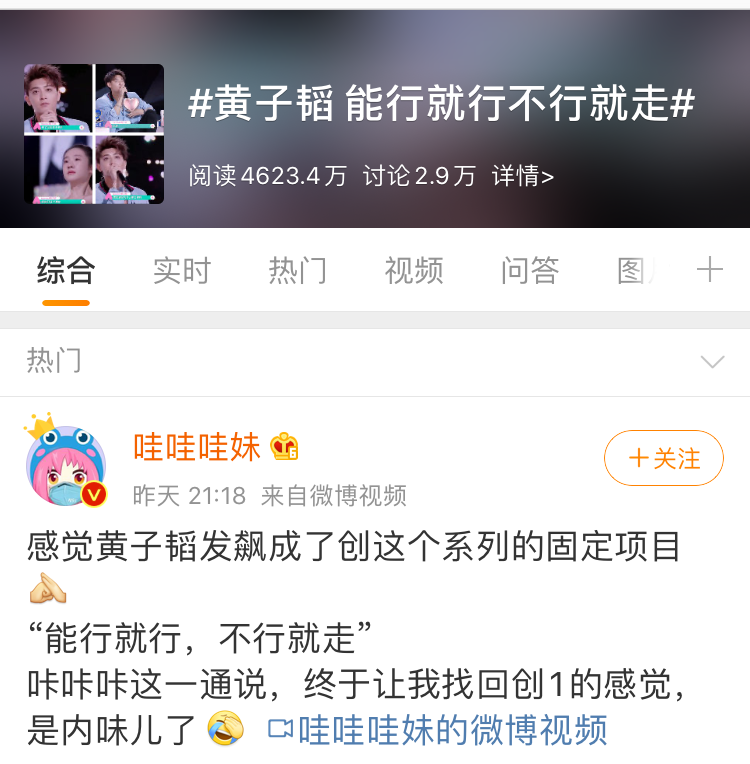
Task: Follow 哇哇哇妹 with the 关注 button
Action: click(663, 458)
